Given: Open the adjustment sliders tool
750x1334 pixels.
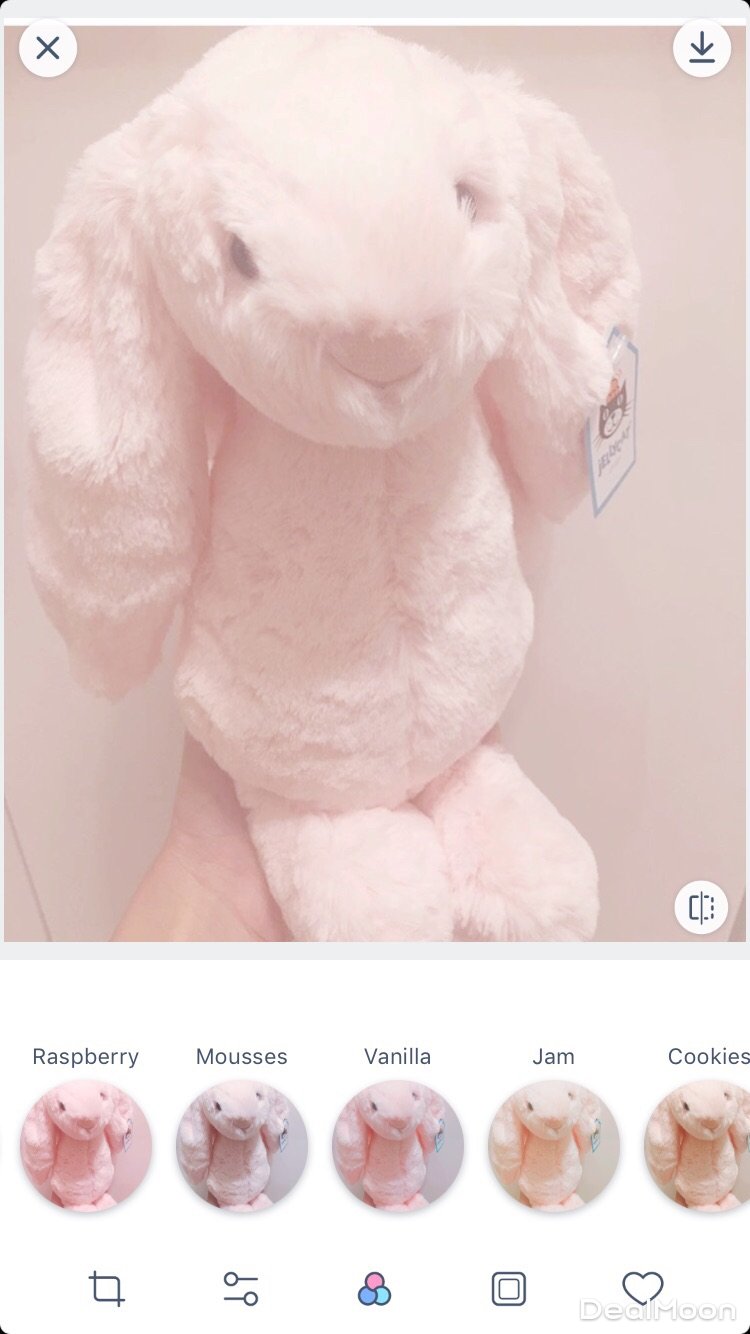Looking at the screenshot, I should [241, 1288].
